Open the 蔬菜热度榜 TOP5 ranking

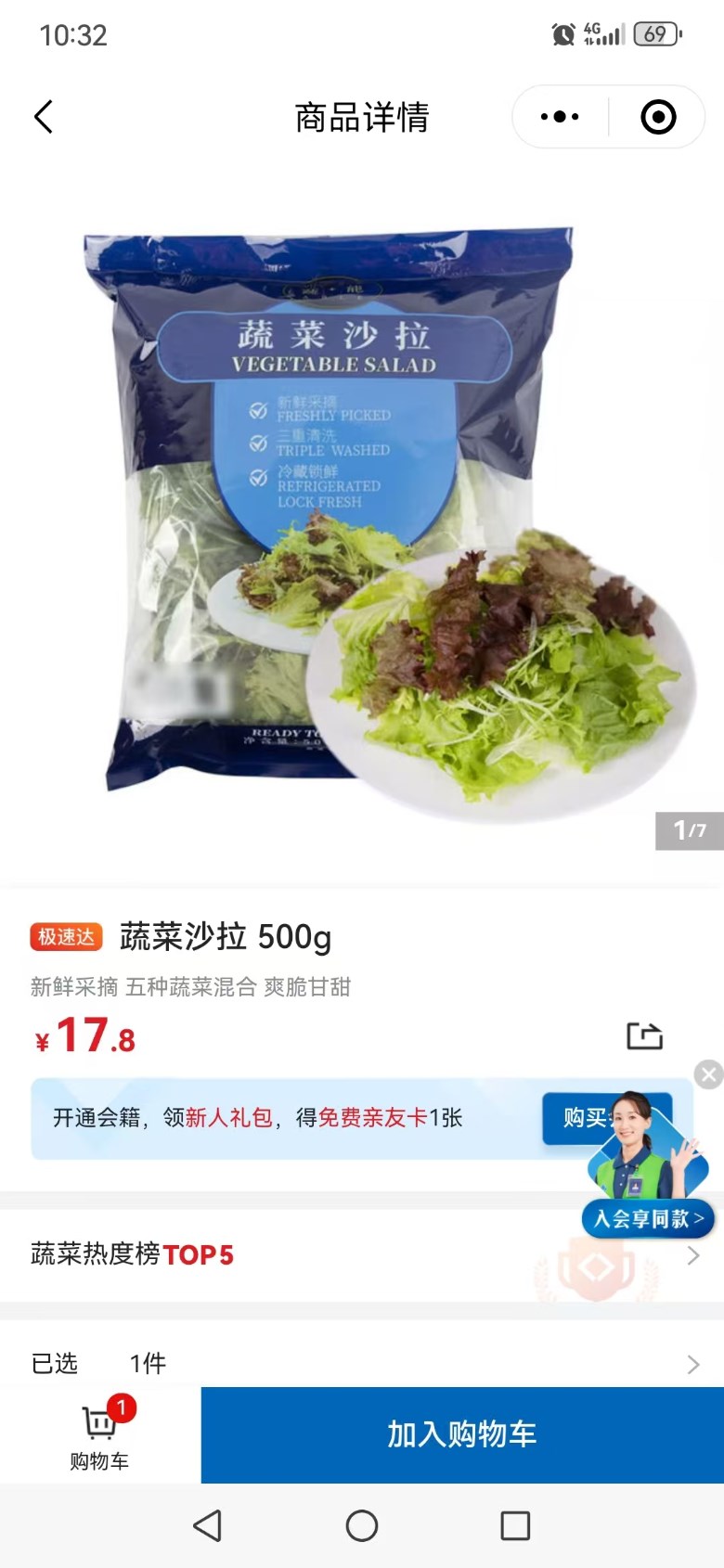(362, 1255)
